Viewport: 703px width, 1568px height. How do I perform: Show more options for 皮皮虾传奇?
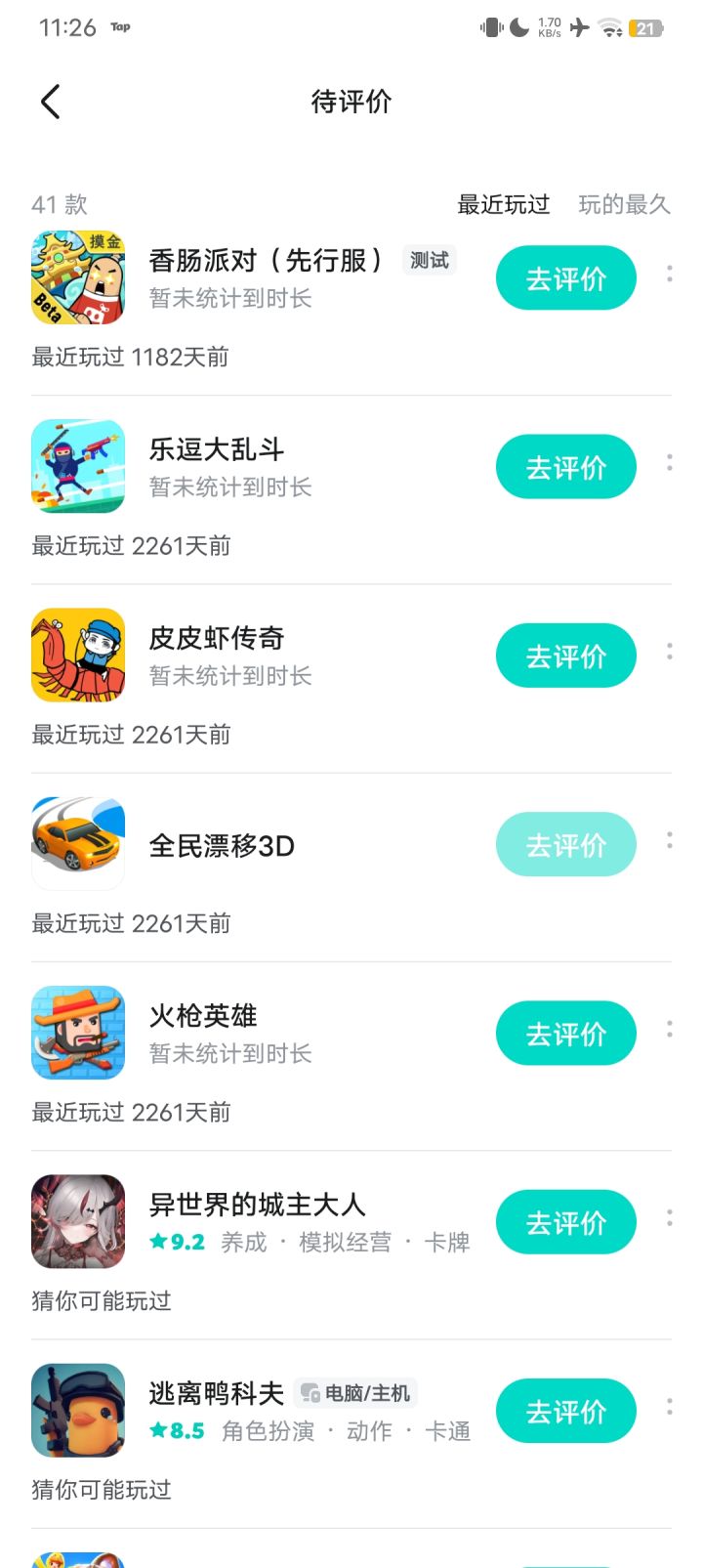670,651
